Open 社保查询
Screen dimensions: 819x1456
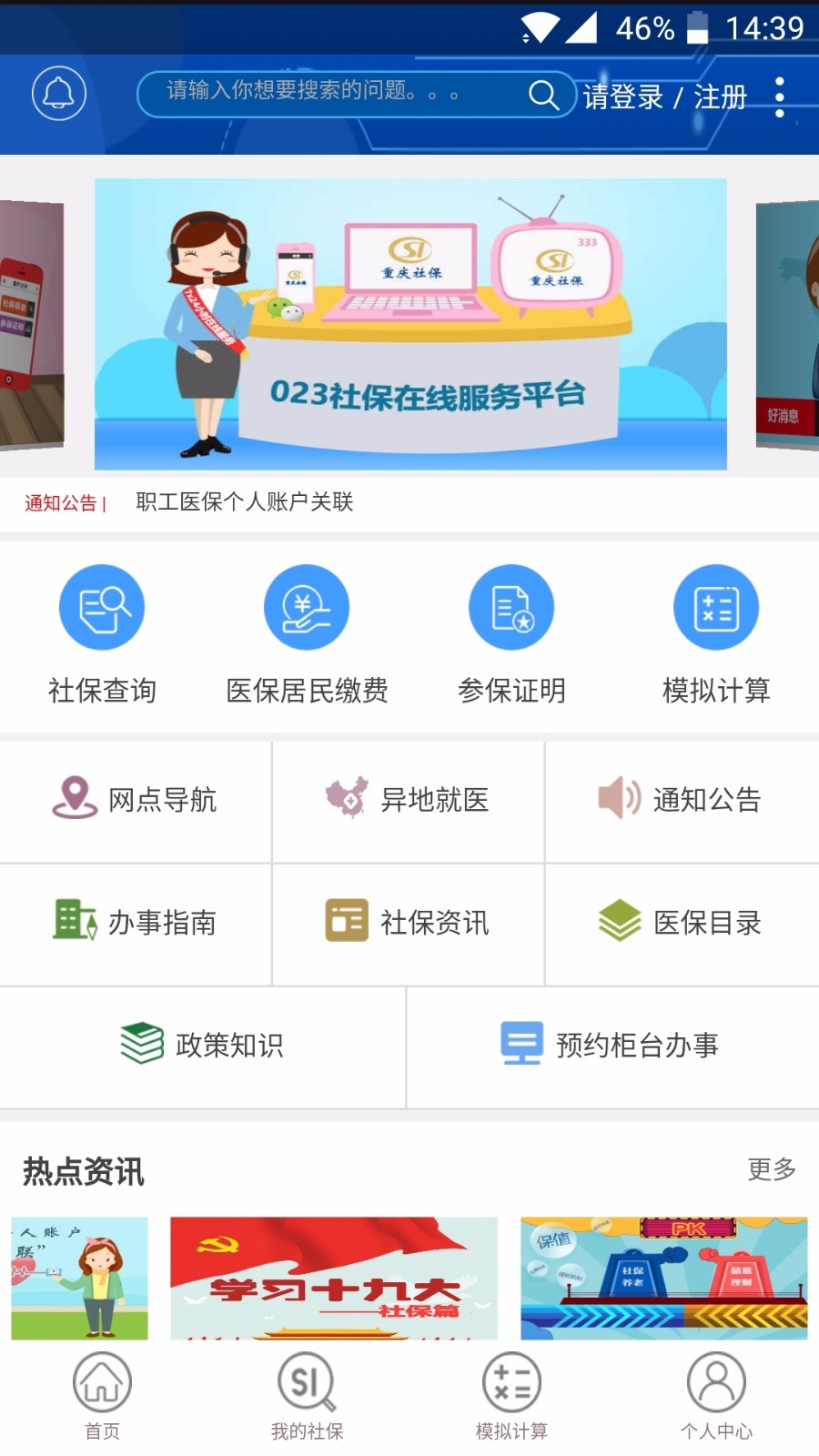point(102,635)
